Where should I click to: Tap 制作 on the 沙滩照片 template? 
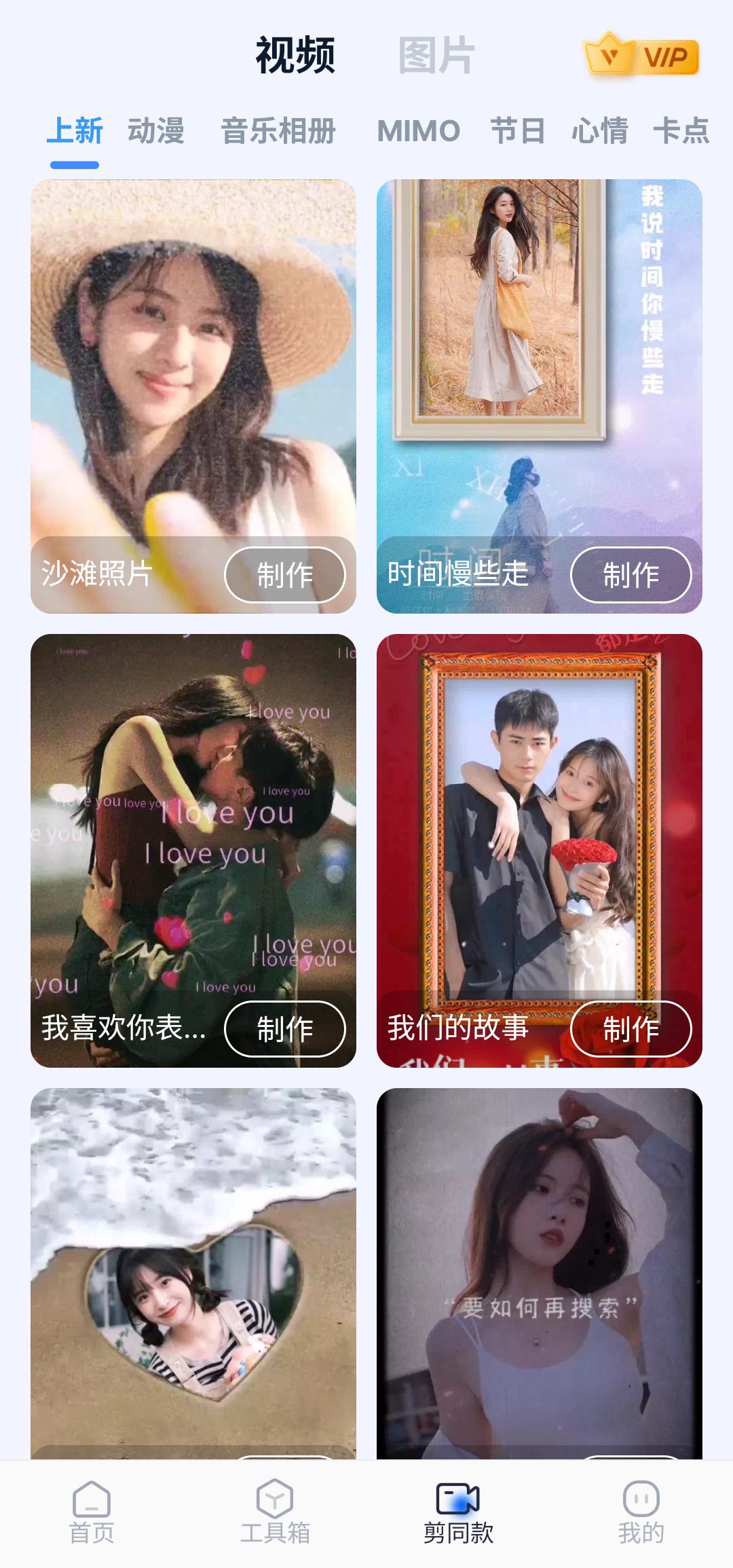pos(286,574)
